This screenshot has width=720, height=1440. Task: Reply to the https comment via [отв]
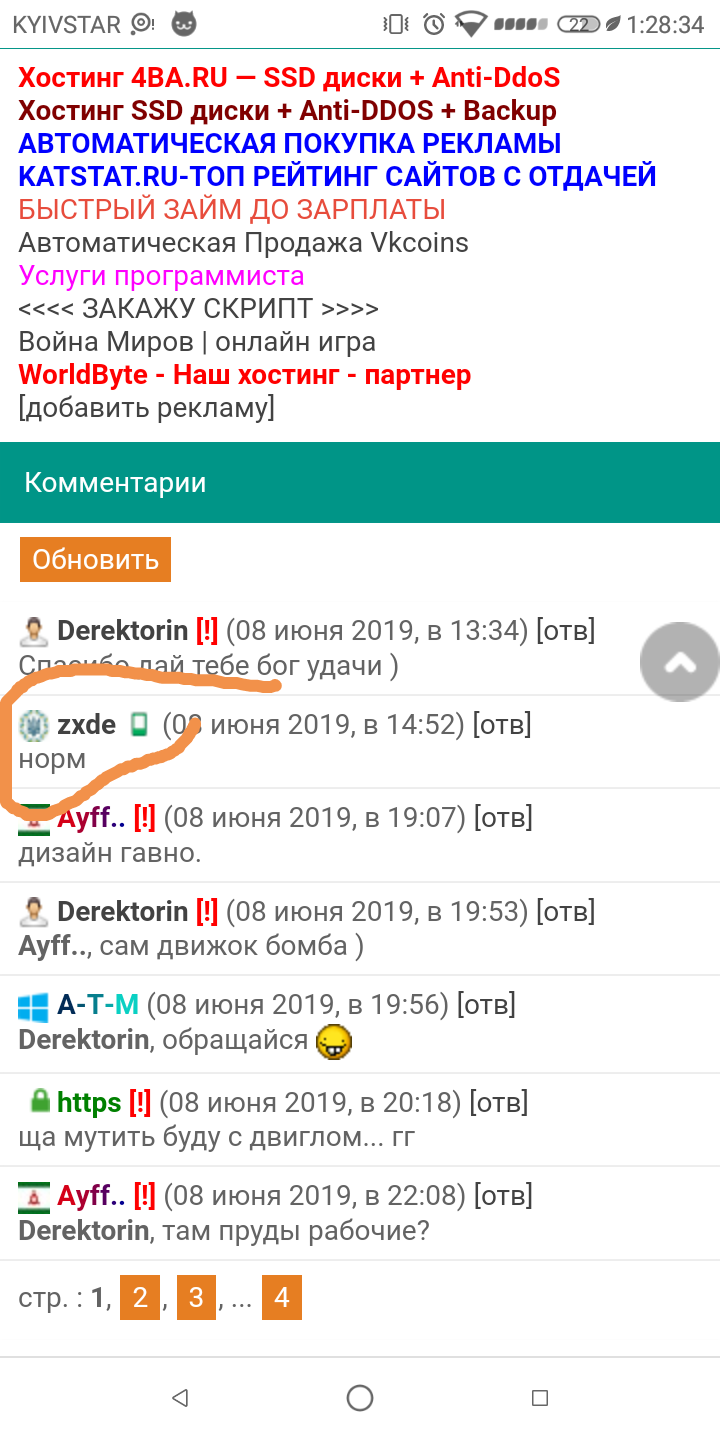pyautogui.click(x=498, y=1103)
